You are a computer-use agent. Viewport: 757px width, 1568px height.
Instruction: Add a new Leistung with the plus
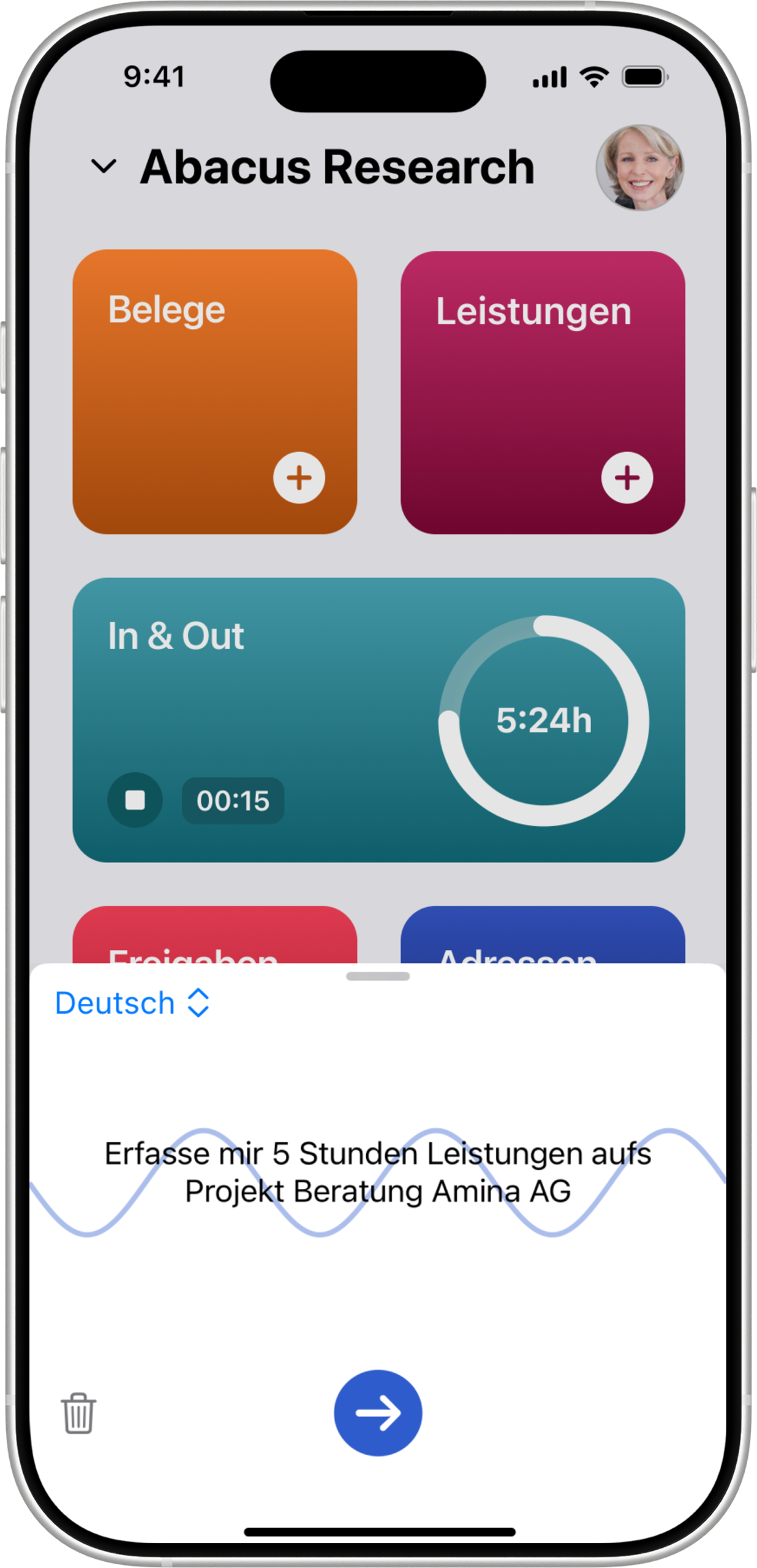[x=627, y=478]
